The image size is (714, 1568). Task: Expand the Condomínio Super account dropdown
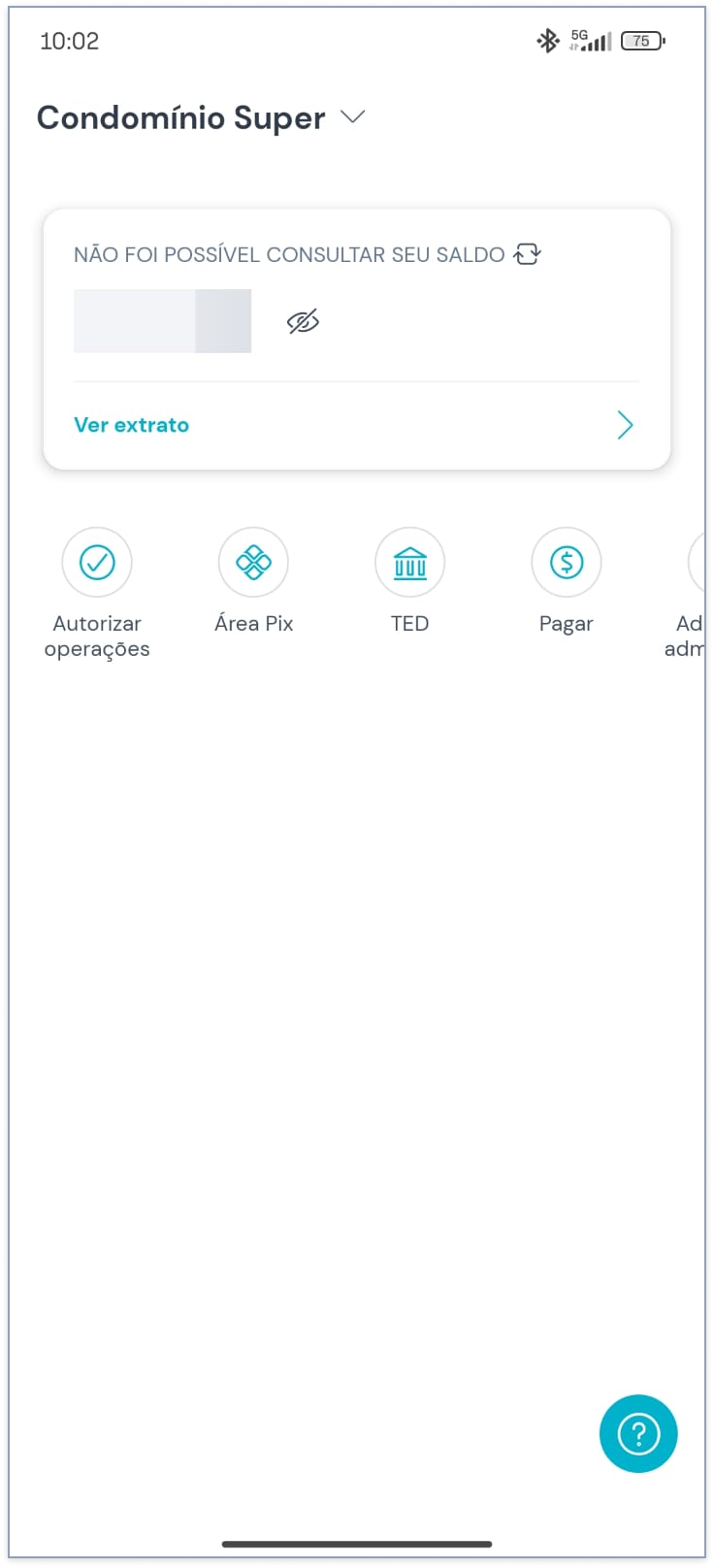point(352,117)
